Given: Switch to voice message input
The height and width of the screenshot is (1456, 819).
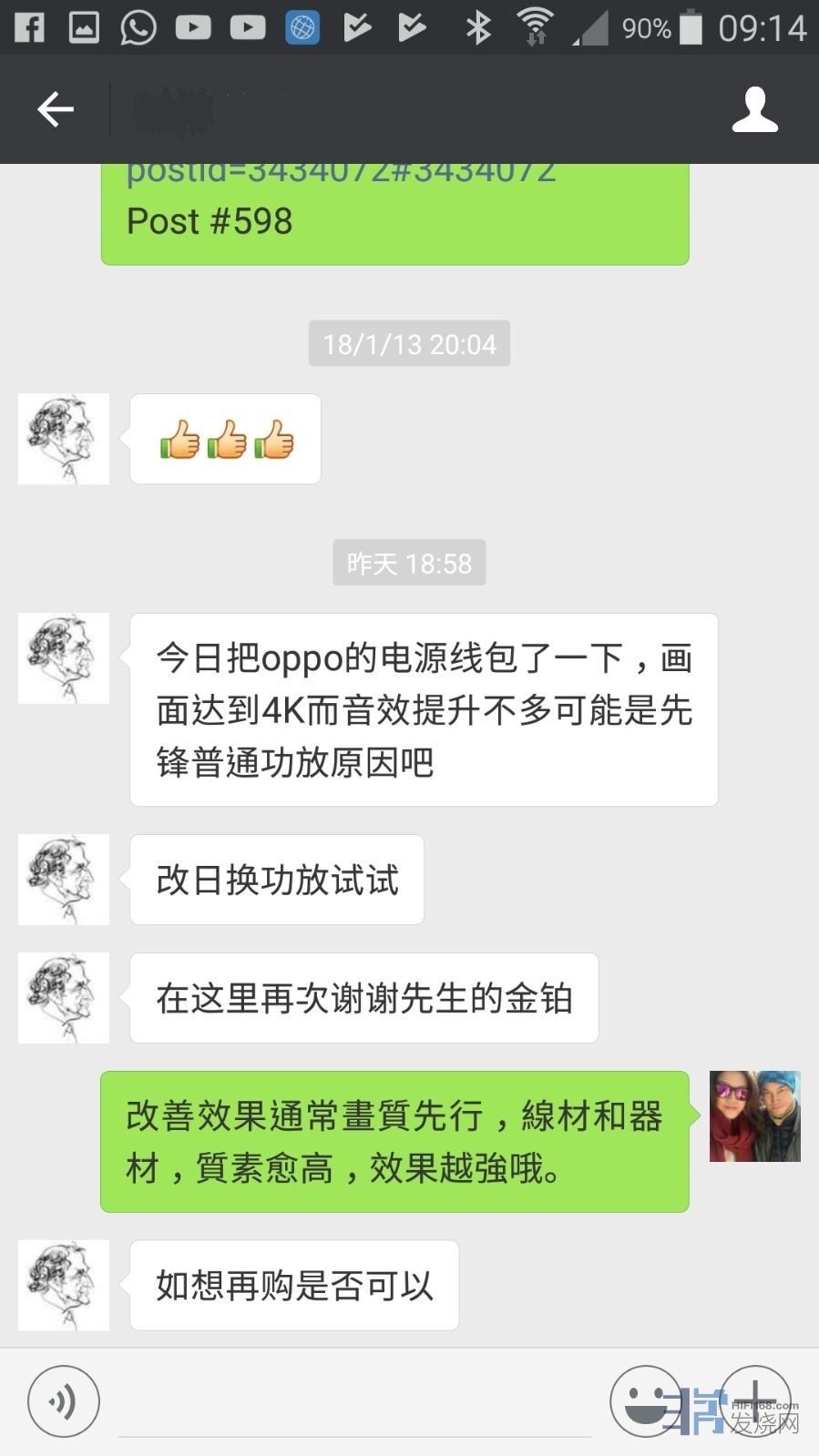Looking at the screenshot, I should click(63, 1401).
